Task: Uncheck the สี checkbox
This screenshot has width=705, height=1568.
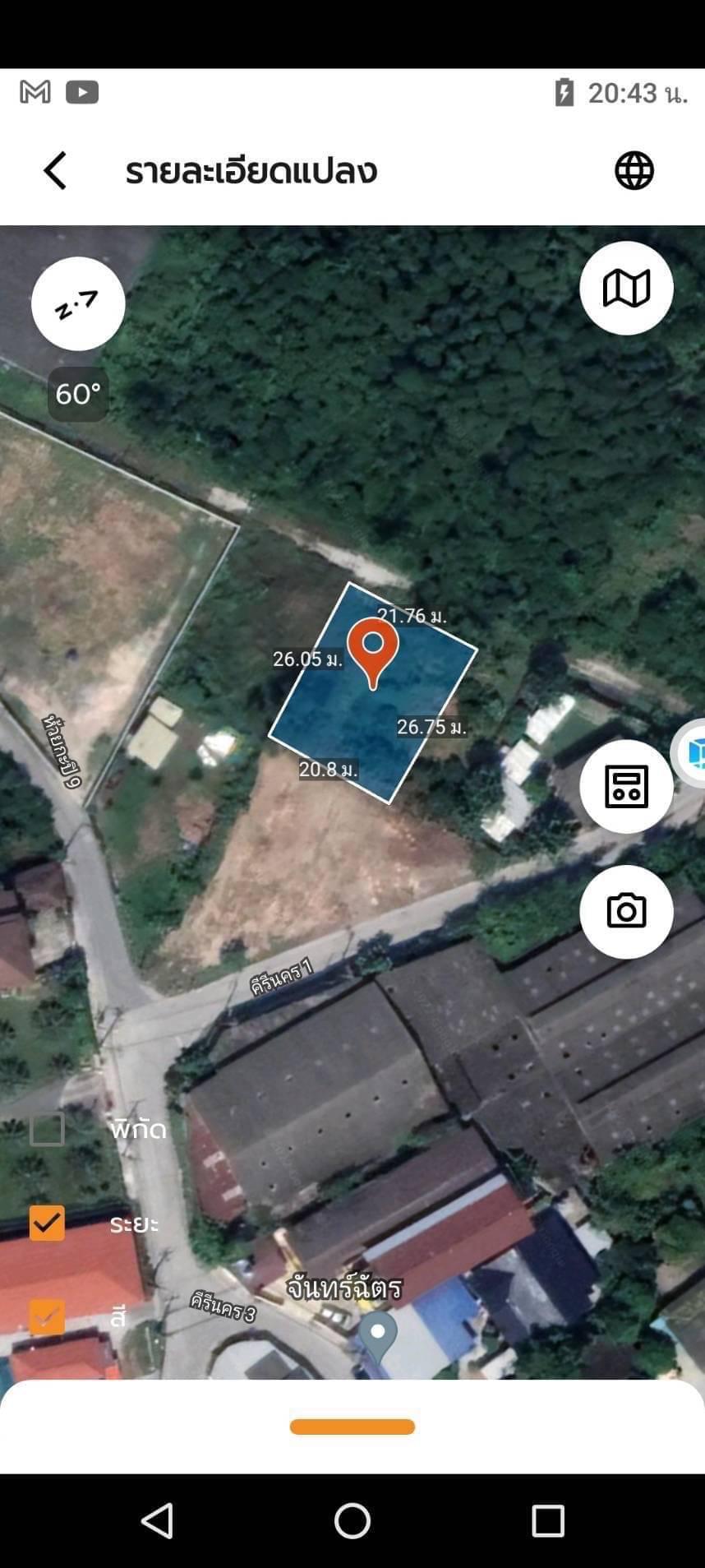Action: coord(47,1316)
